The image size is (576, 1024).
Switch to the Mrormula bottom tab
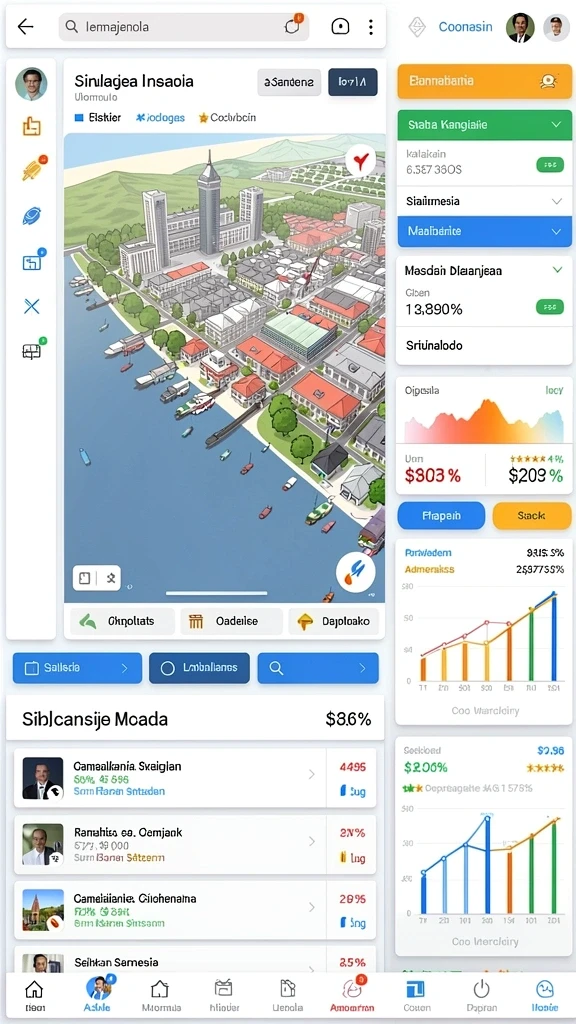click(161, 996)
